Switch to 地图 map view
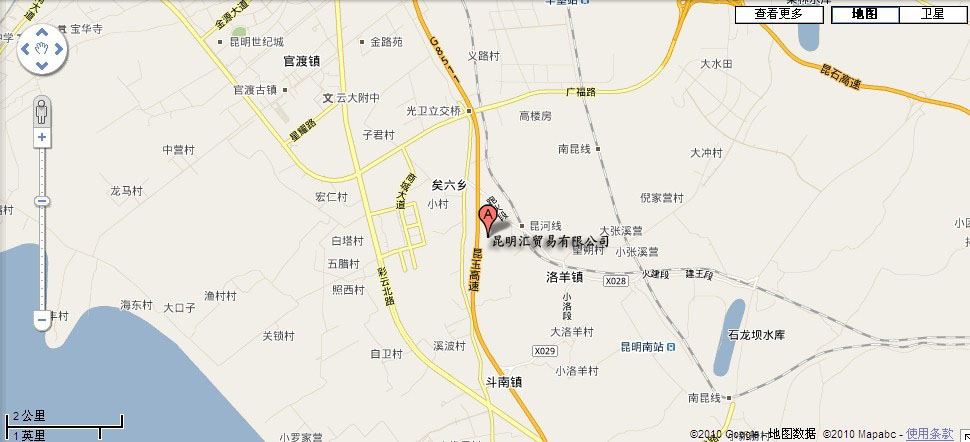Viewport: 970px width, 442px height. point(864,14)
